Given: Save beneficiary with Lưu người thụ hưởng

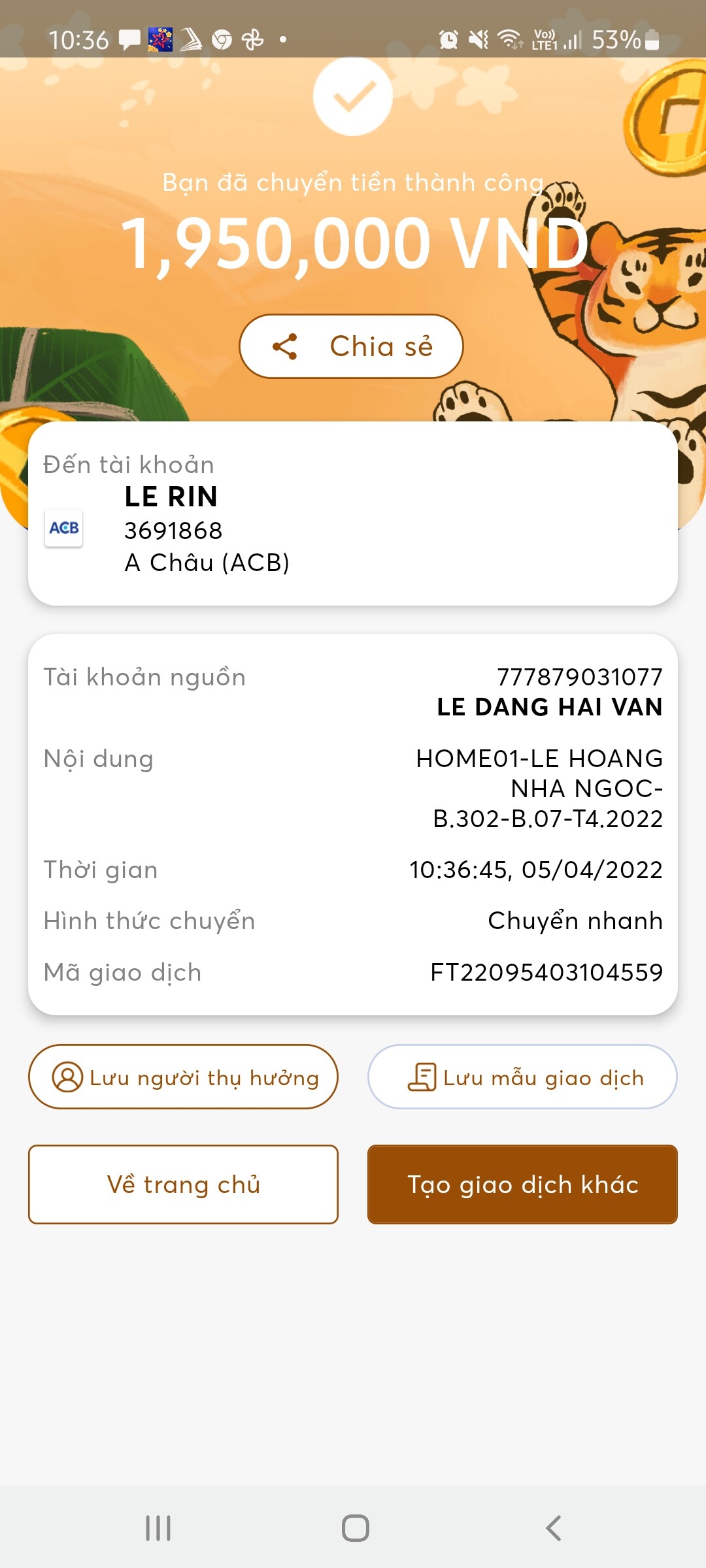Looking at the screenshot, I should [x=183, y=1077].
